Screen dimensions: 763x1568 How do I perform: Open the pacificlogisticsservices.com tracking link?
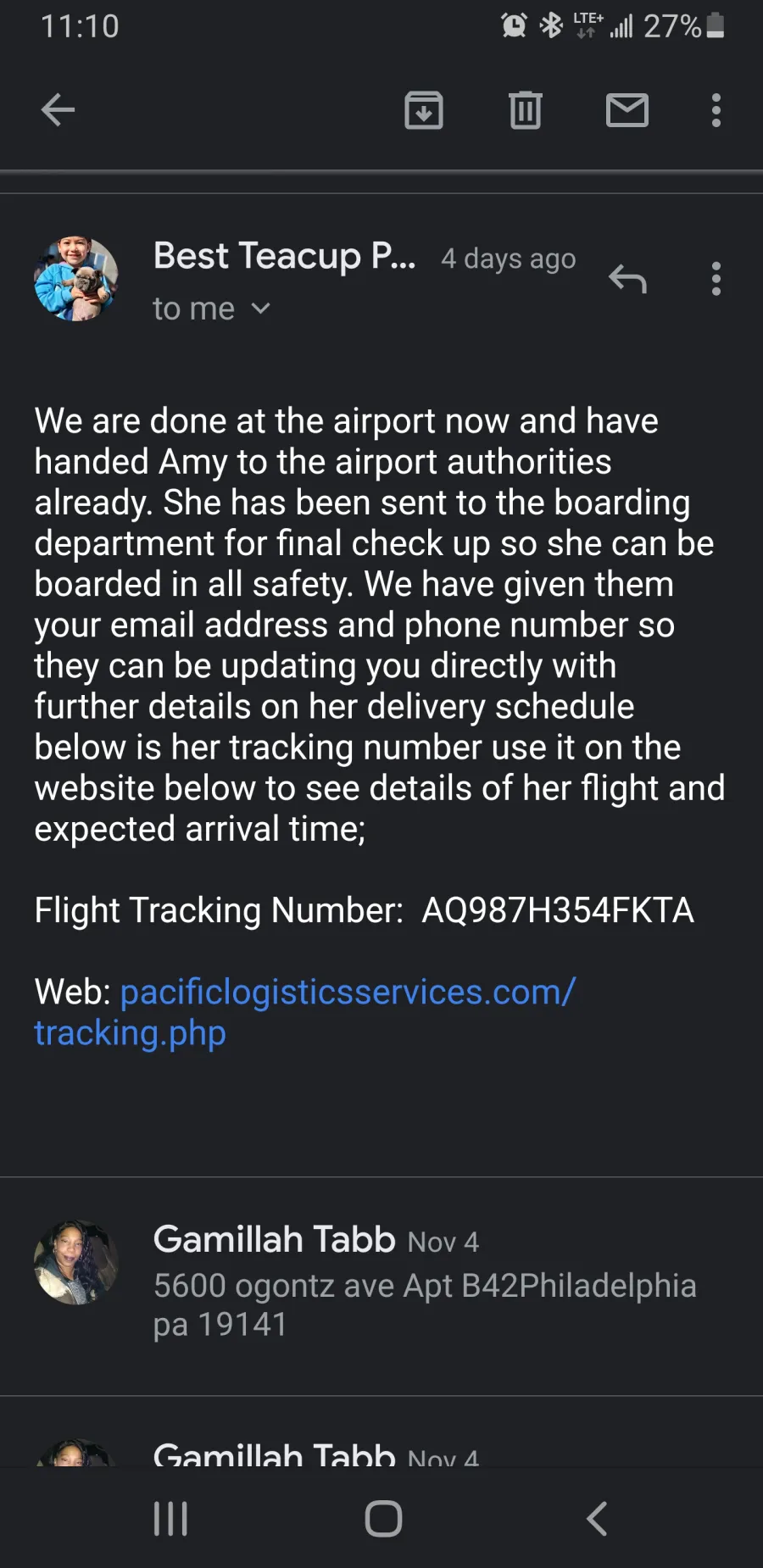pyautogui.click(x=305, y=1012)
